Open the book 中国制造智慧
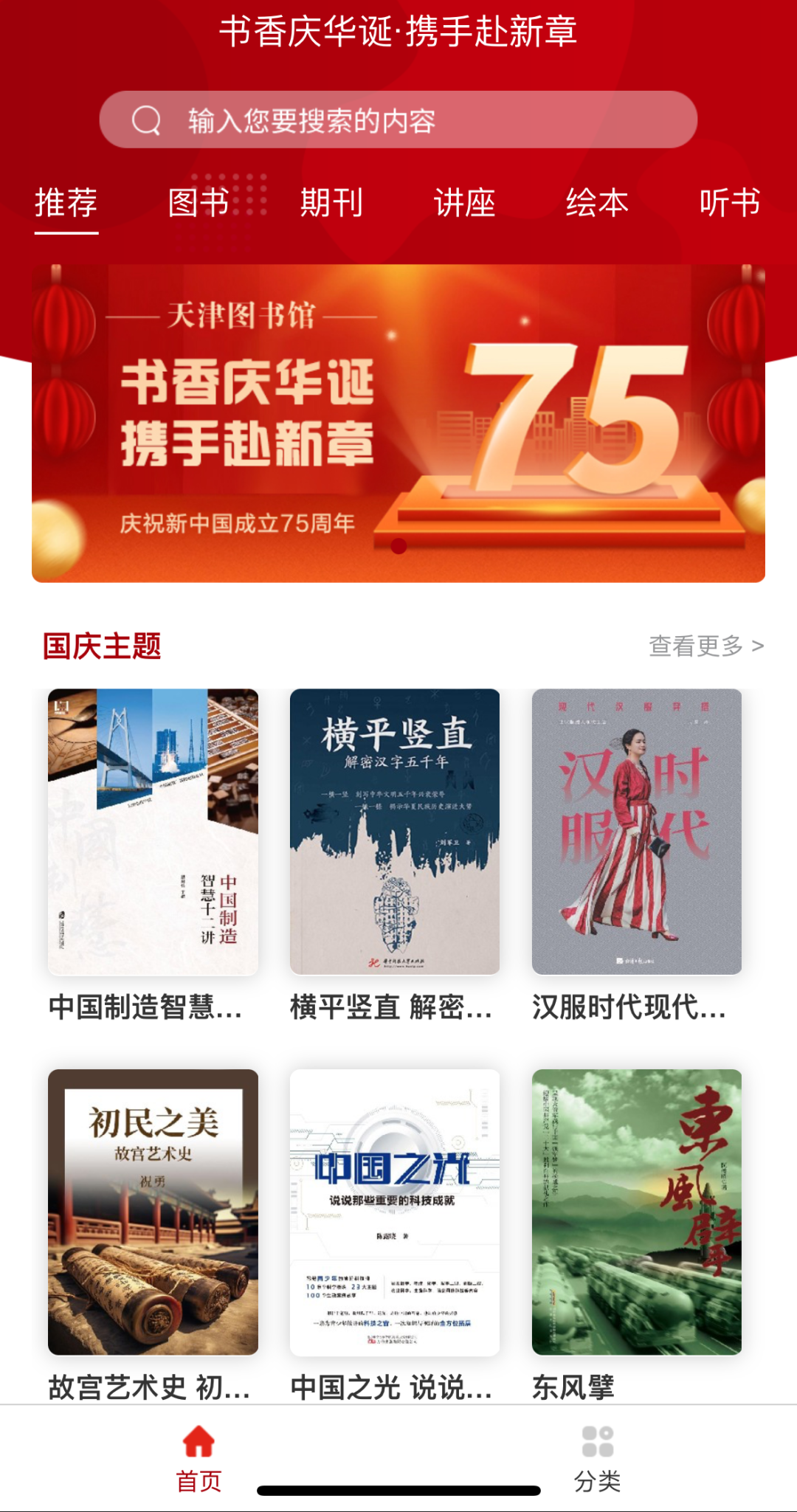This screenshot has width=797, height=1512. click(153, 832)
